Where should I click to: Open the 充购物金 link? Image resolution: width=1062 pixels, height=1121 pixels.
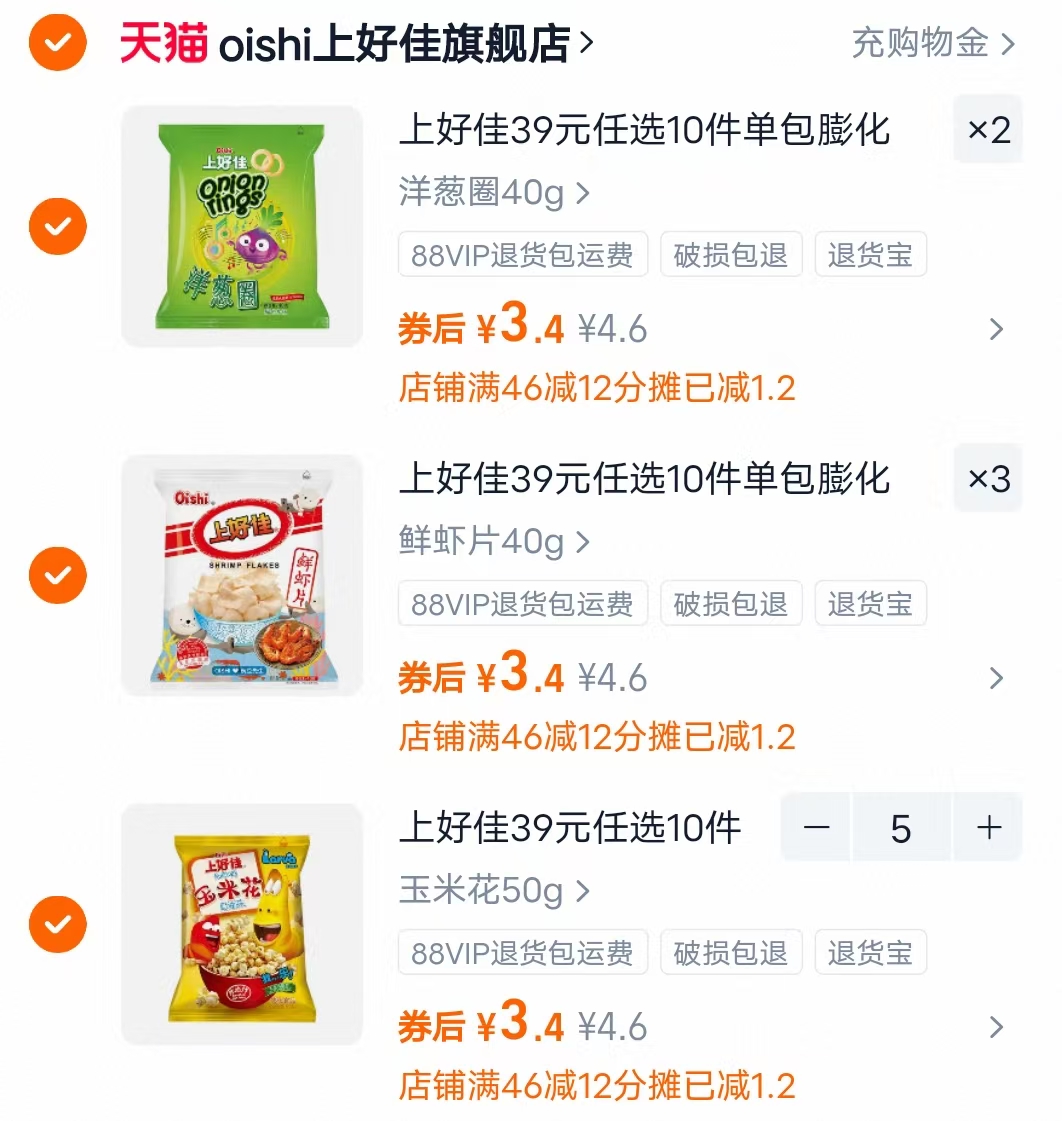click(932, 43)
